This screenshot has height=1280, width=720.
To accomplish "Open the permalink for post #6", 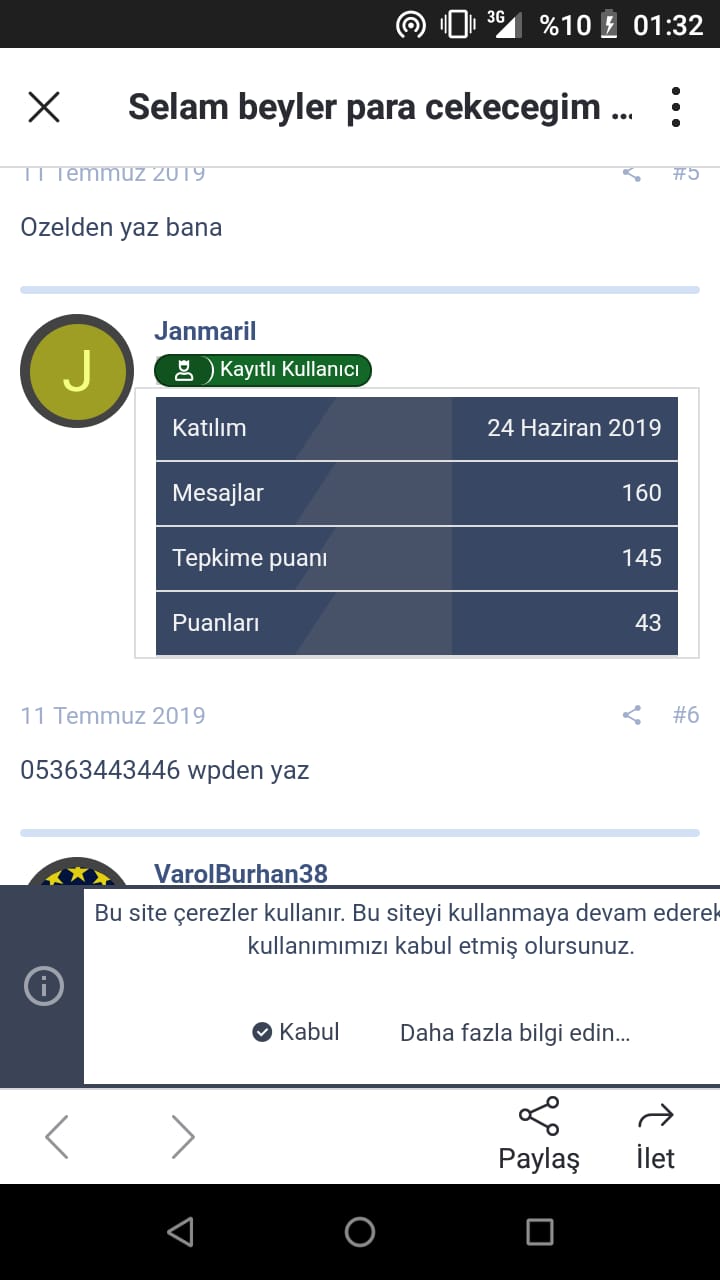I will point(686,715).
